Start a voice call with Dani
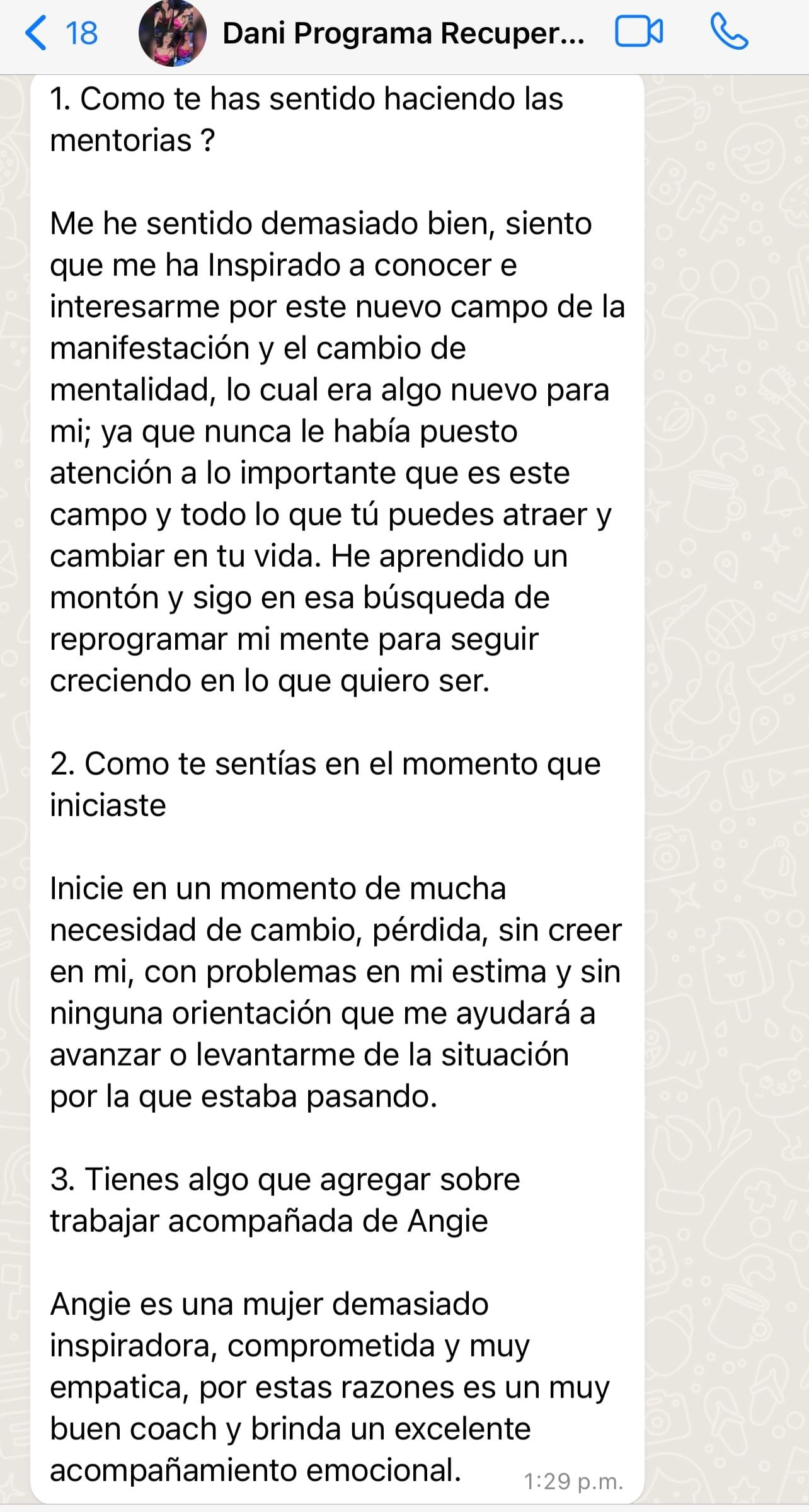The width and height of the screenshot is (809, 1512). (x=729, y=33)
